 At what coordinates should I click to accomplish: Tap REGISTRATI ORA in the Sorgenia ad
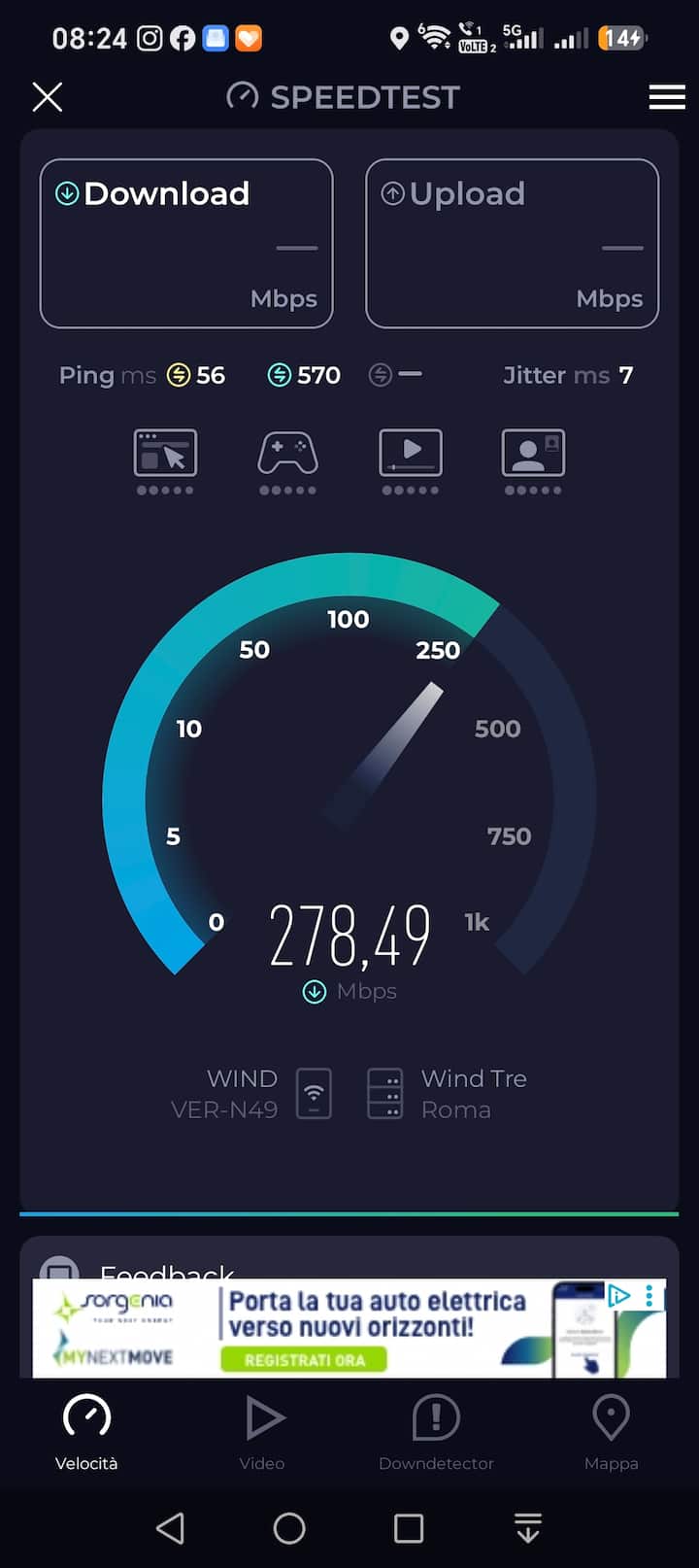pos(304,1359)
